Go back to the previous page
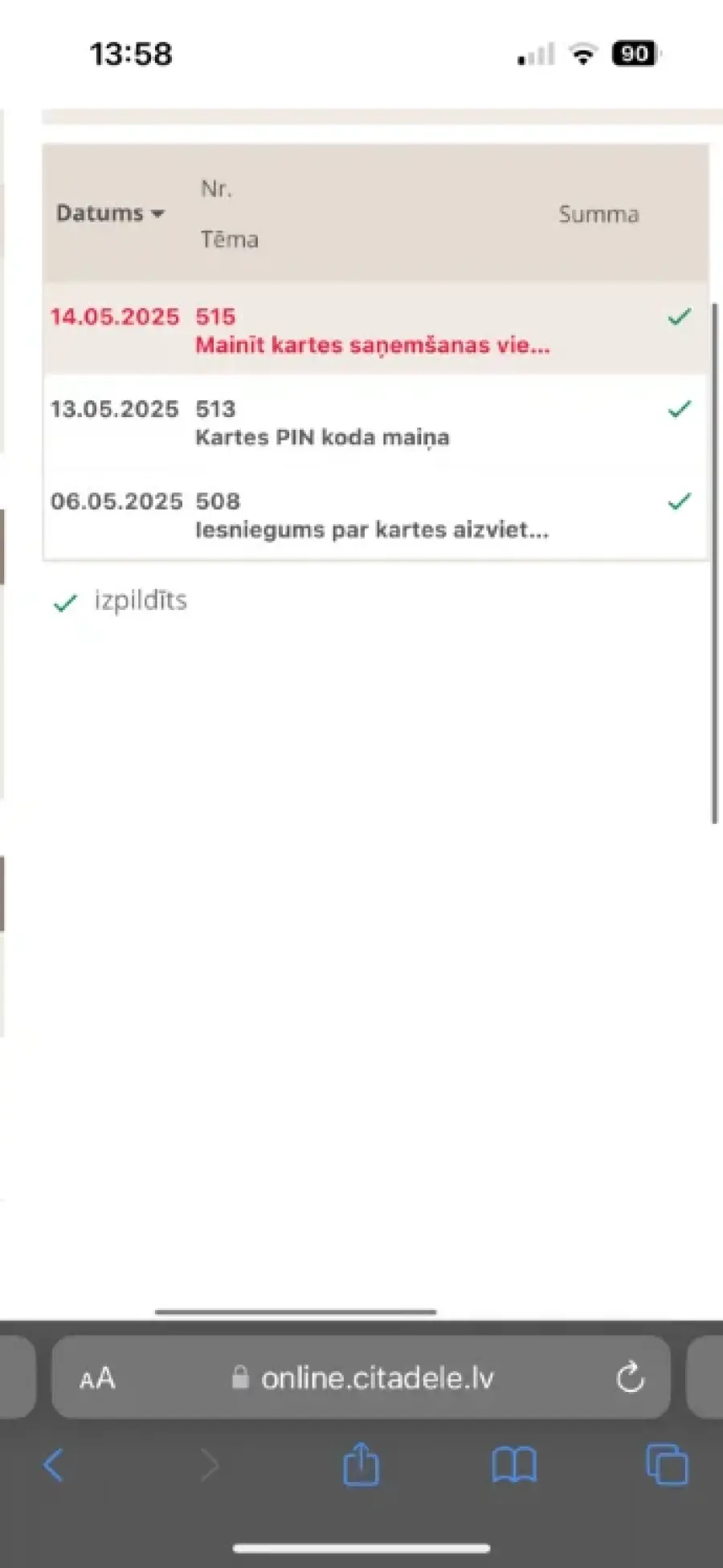Image resolution: width=723 pixels, height=1568 pixels. coord(53,1465)
